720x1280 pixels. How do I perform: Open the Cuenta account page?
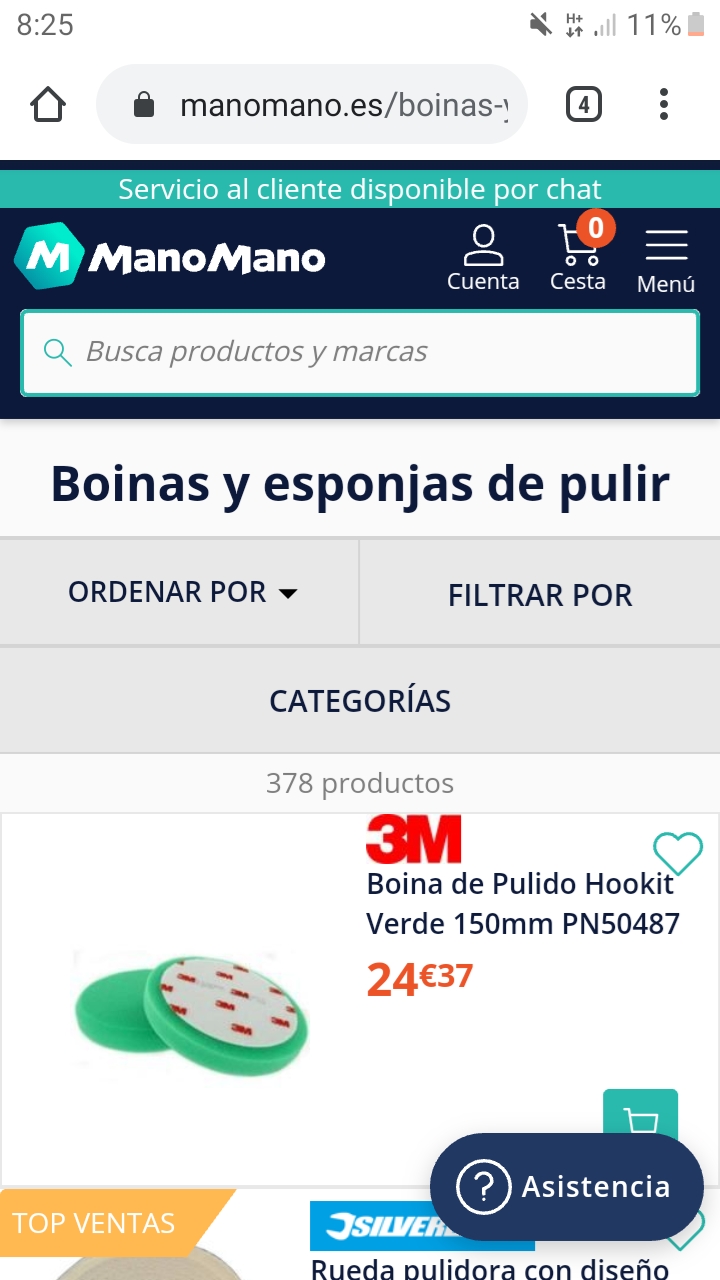pyautogui.click(x=483, y=258)
